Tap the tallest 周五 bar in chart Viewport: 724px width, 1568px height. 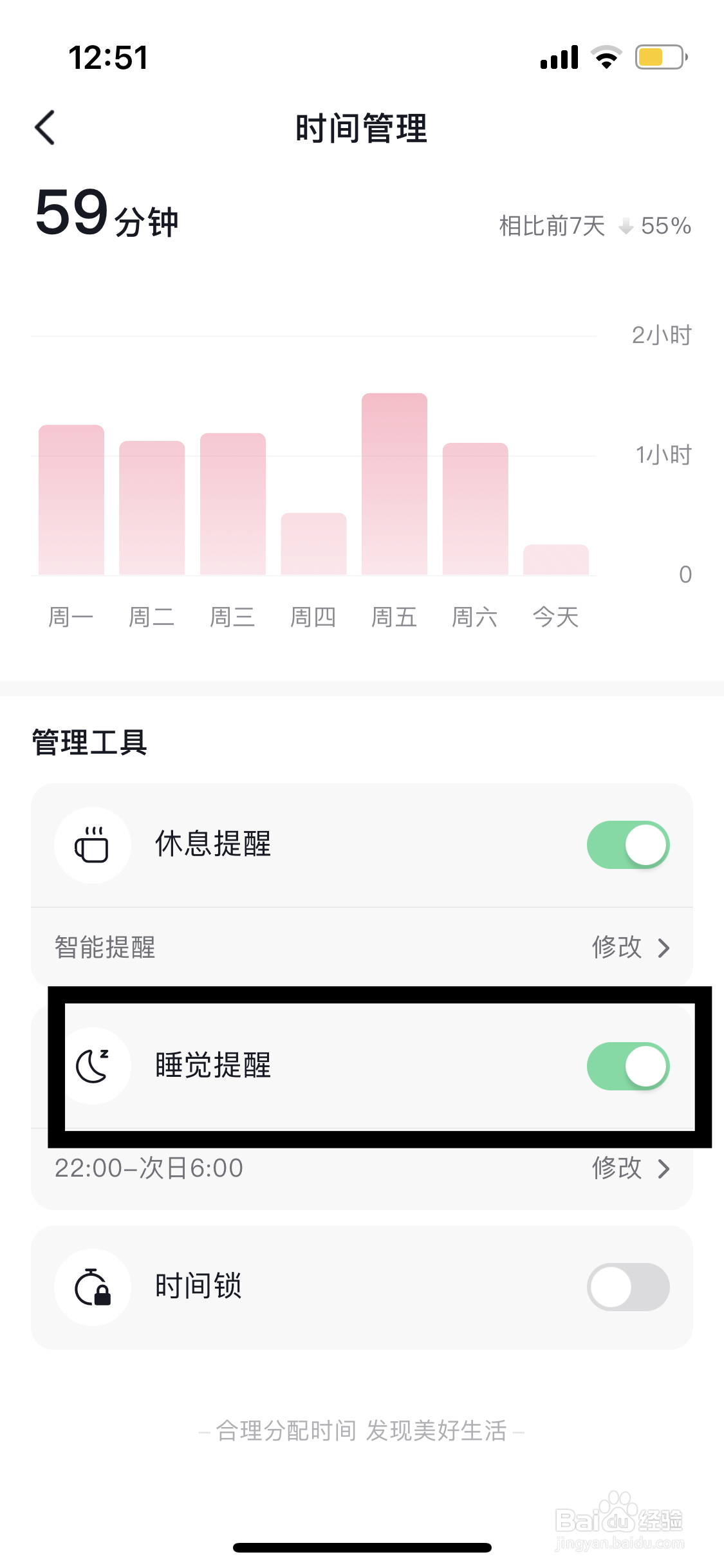(394, 483)
